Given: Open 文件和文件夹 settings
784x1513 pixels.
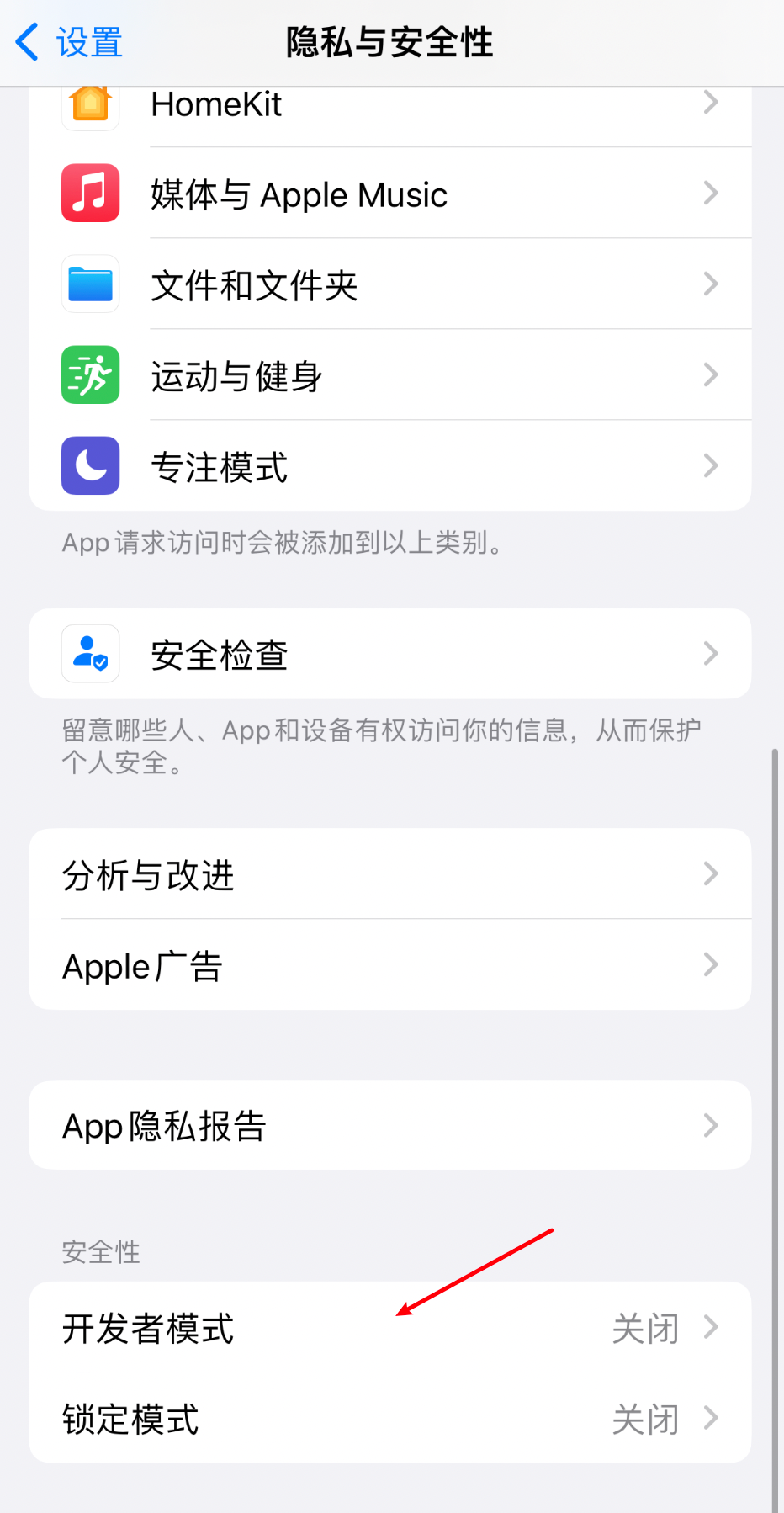Looking at the screenshot, I should [389, 284].
